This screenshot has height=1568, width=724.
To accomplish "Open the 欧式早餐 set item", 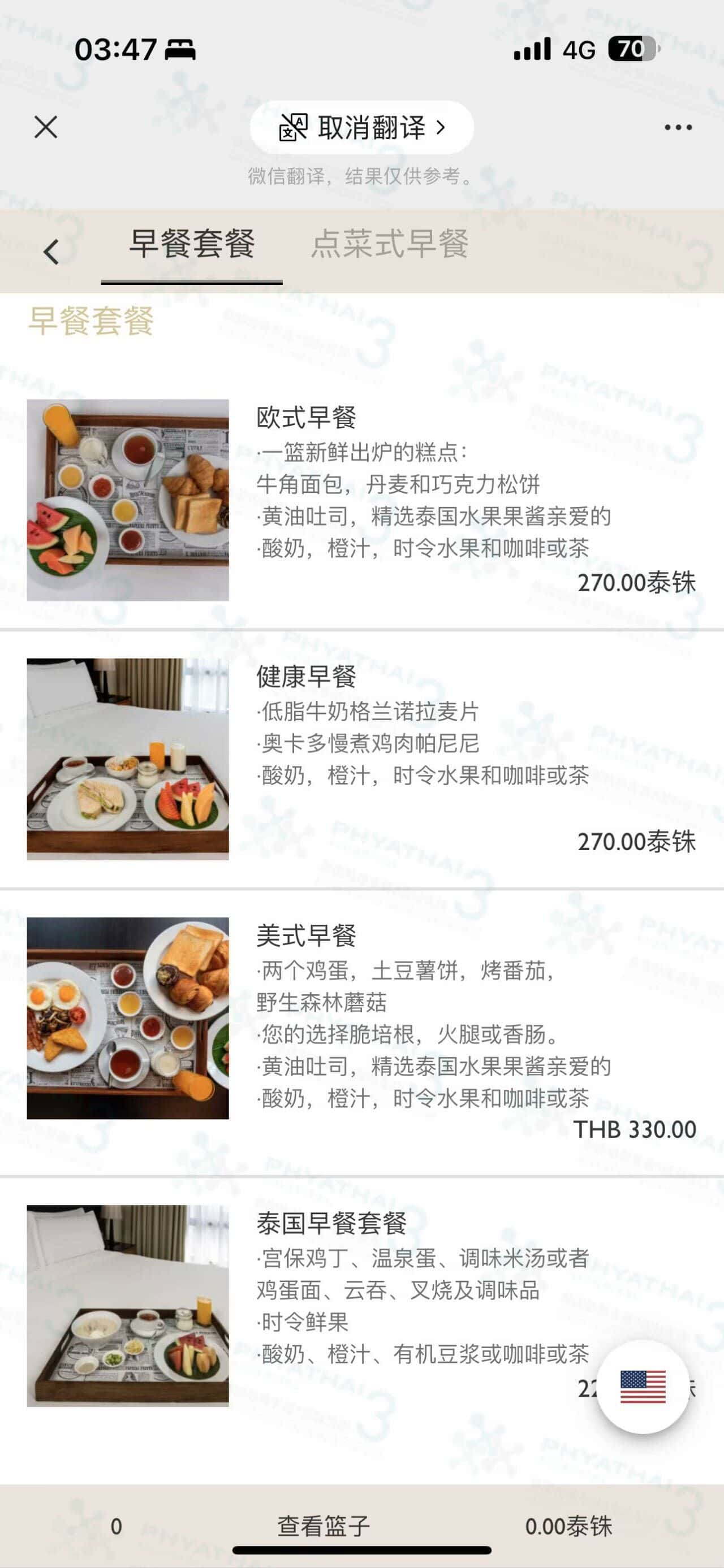I will pos(306,418).
